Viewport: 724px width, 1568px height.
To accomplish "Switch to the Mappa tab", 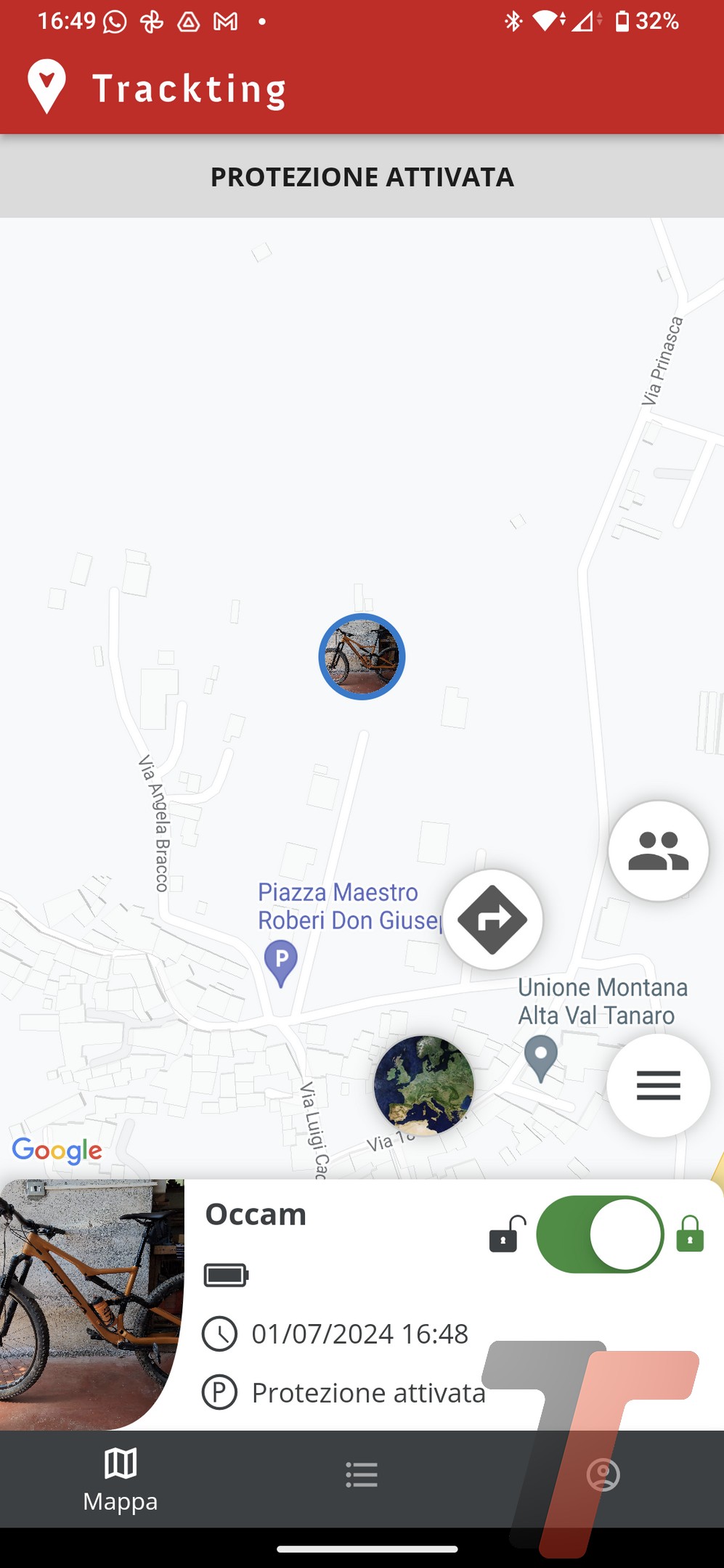I will click(121, 1478).
